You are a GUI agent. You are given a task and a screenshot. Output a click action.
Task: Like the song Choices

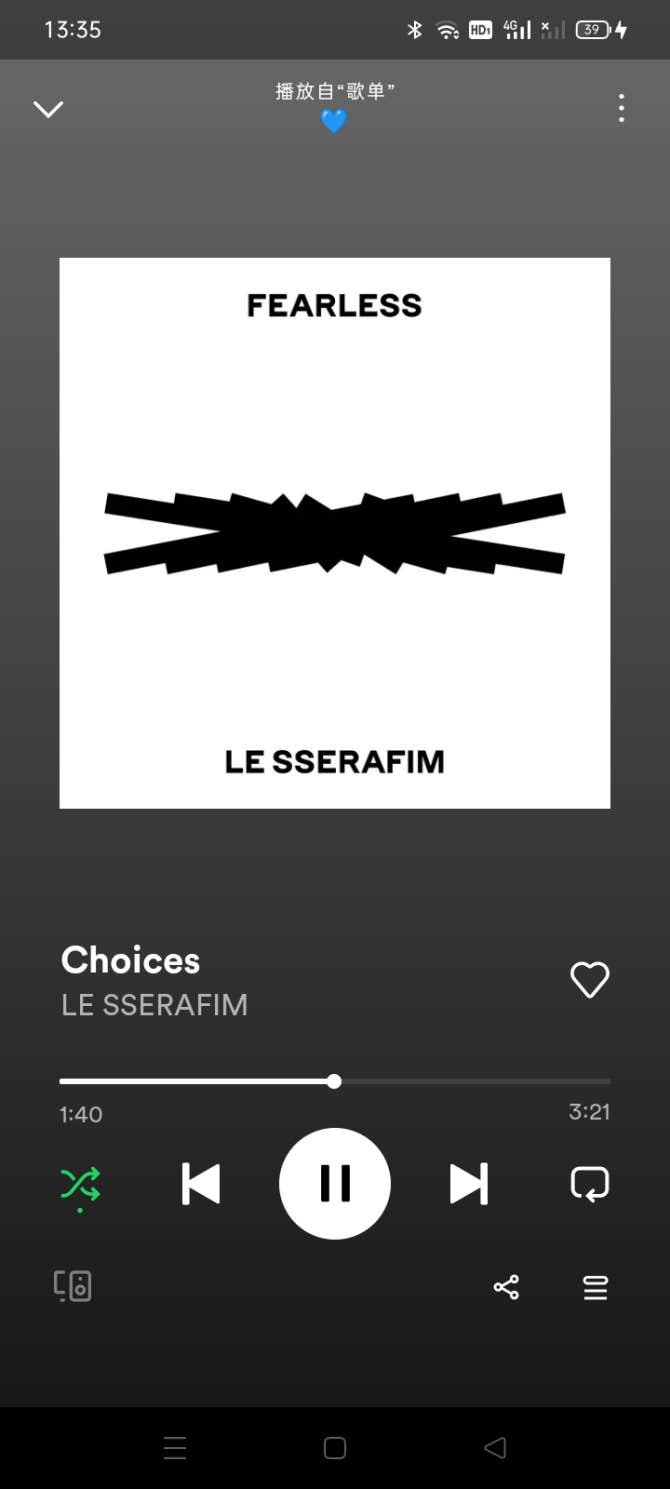pos(589,980)
